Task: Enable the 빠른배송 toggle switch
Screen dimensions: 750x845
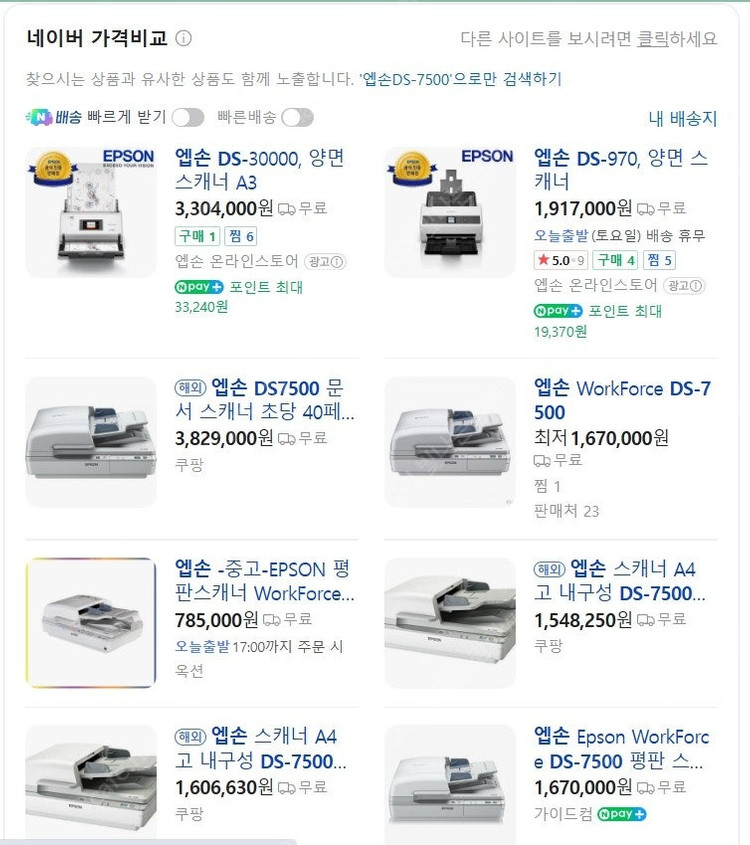Action: tap(295, 117)
